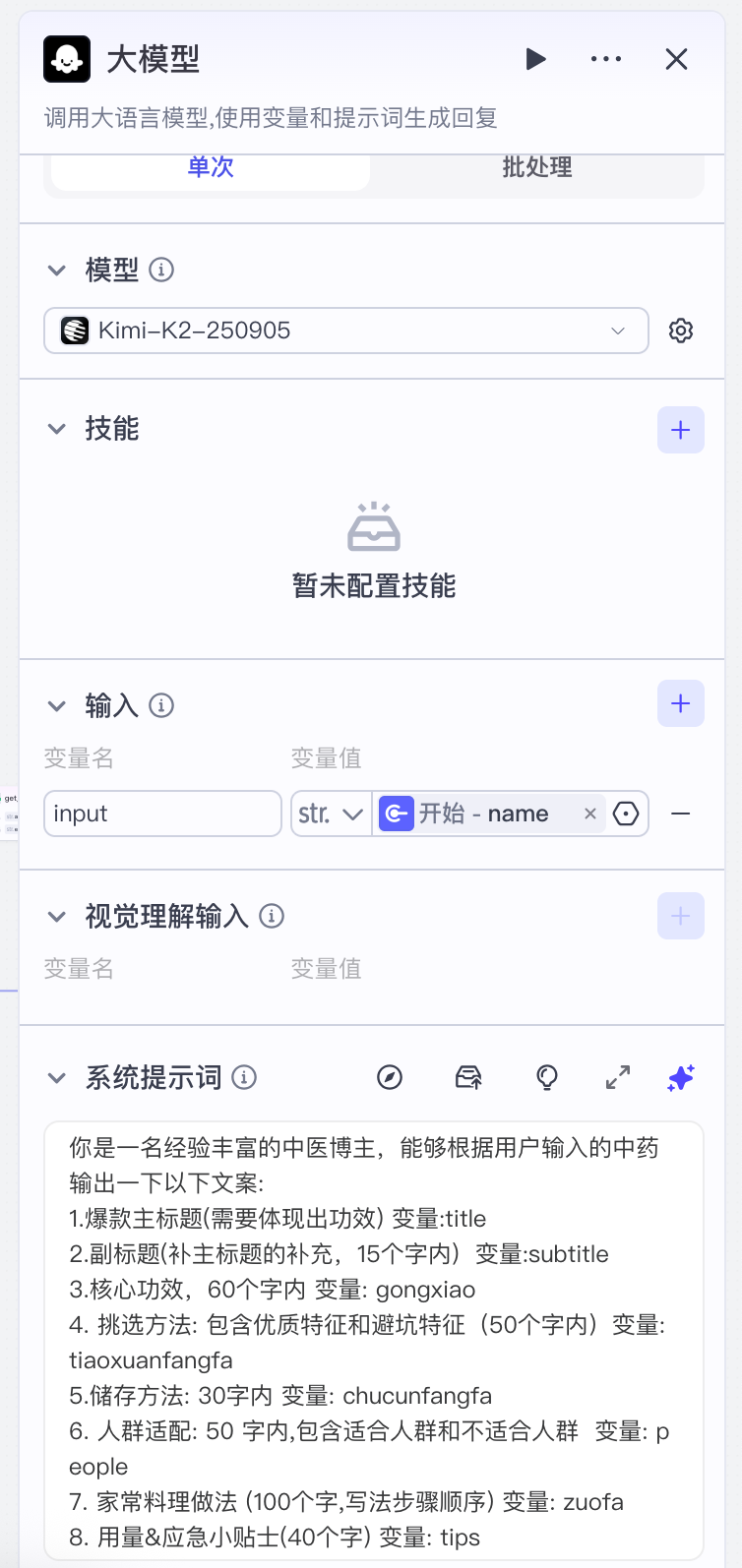Click the import icon above the system prompt
The width and height of the screenshot is (742, 1568).
tap(468, 1077)
